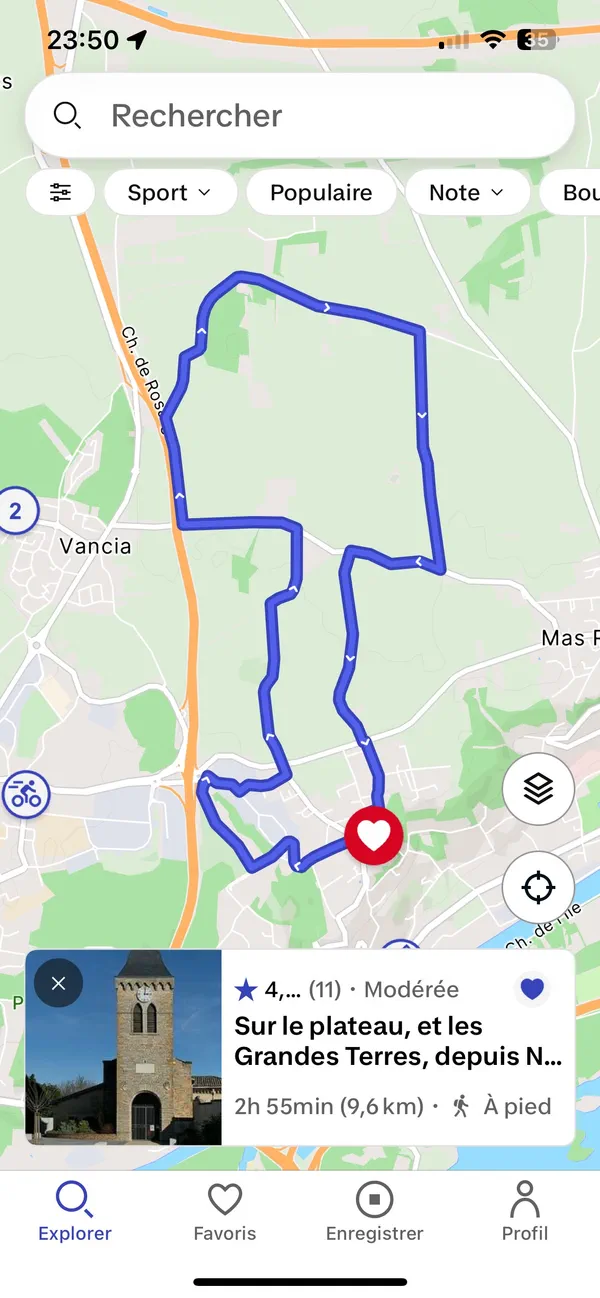
Task: Open the cluster of 2 routes near Vancia
Action: 15,512
